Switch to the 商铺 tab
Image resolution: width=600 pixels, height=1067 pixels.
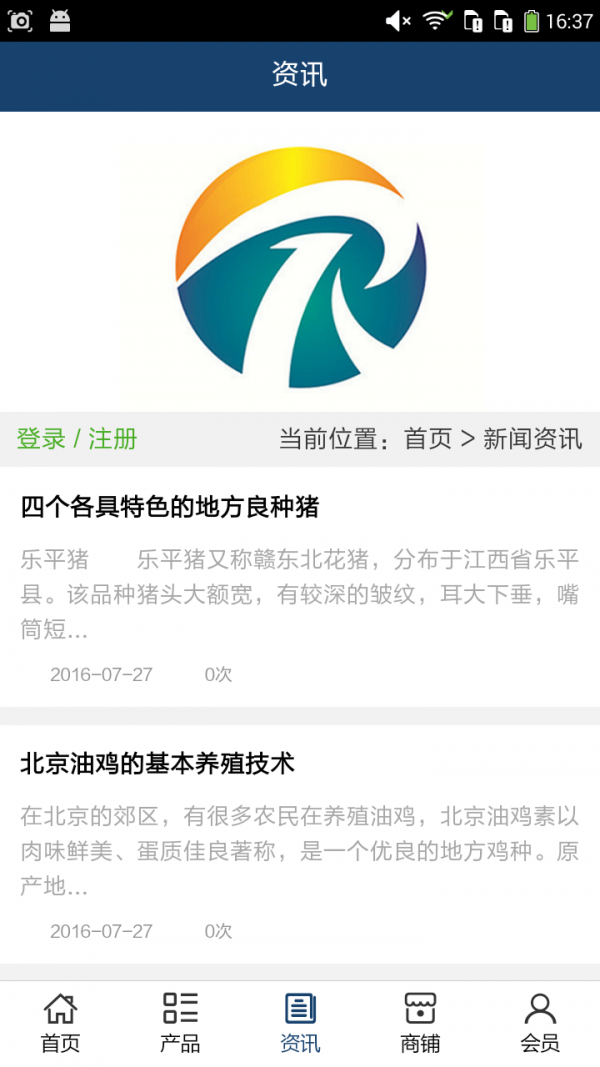(420, 1023)
